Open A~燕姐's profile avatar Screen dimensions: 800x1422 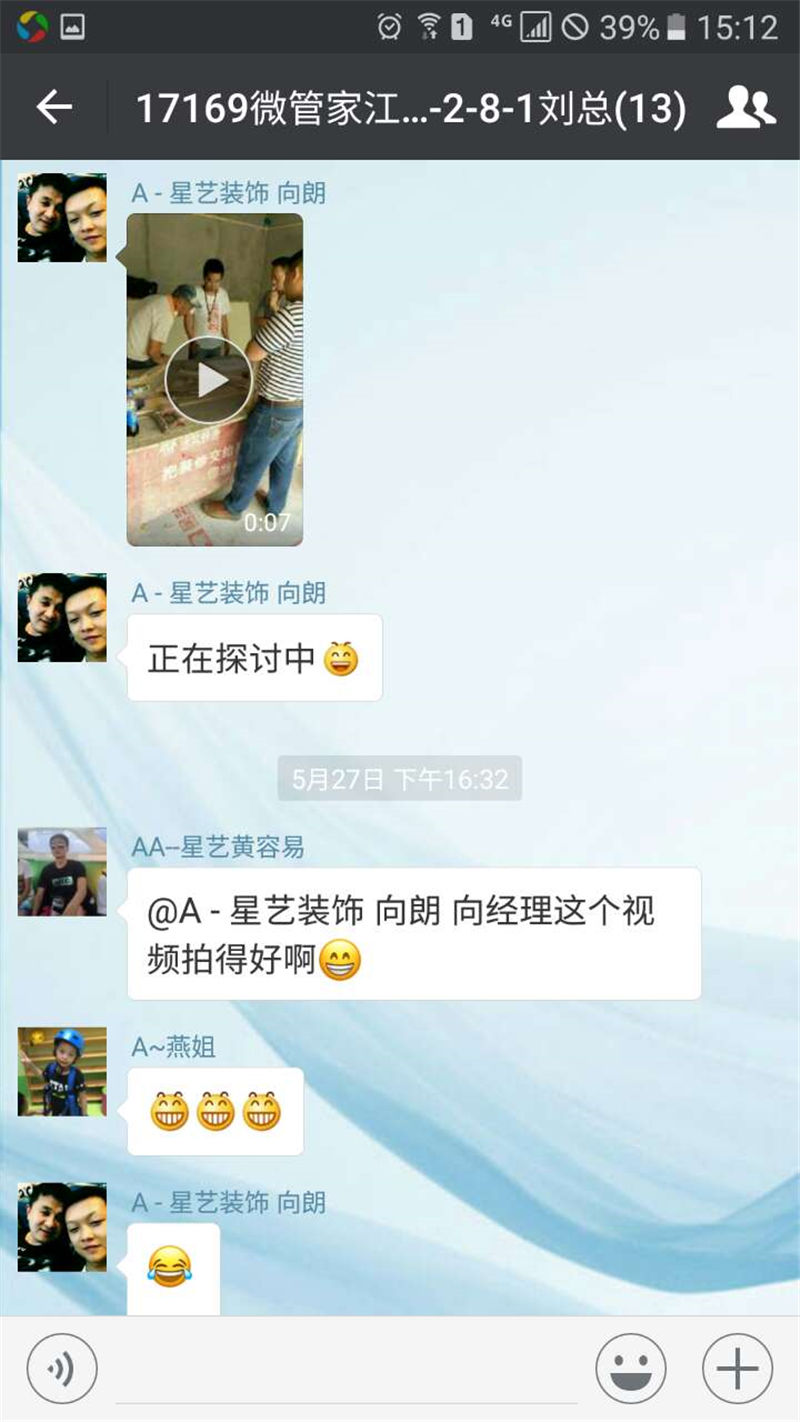62,1072
